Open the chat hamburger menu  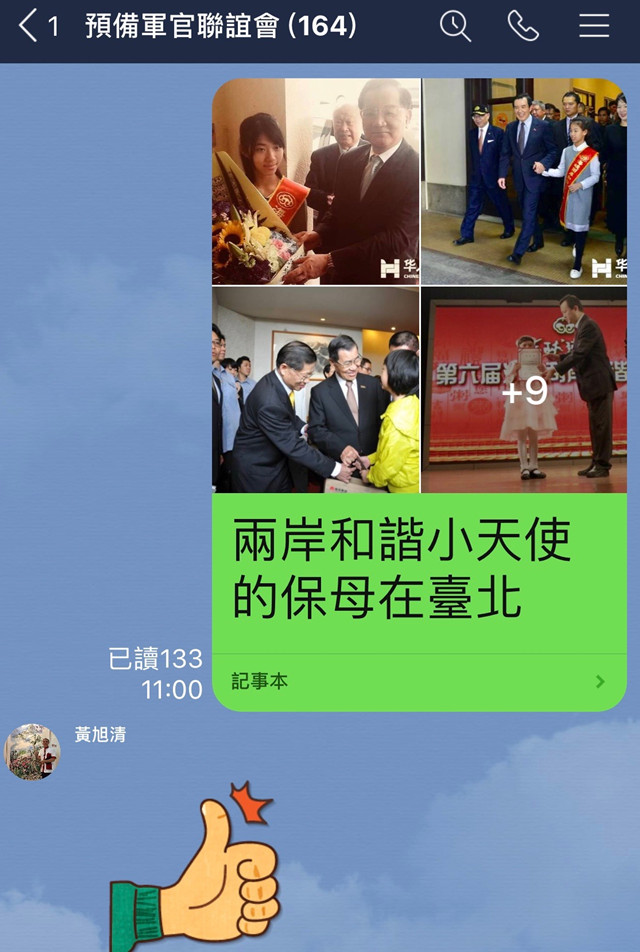point(594,27)
